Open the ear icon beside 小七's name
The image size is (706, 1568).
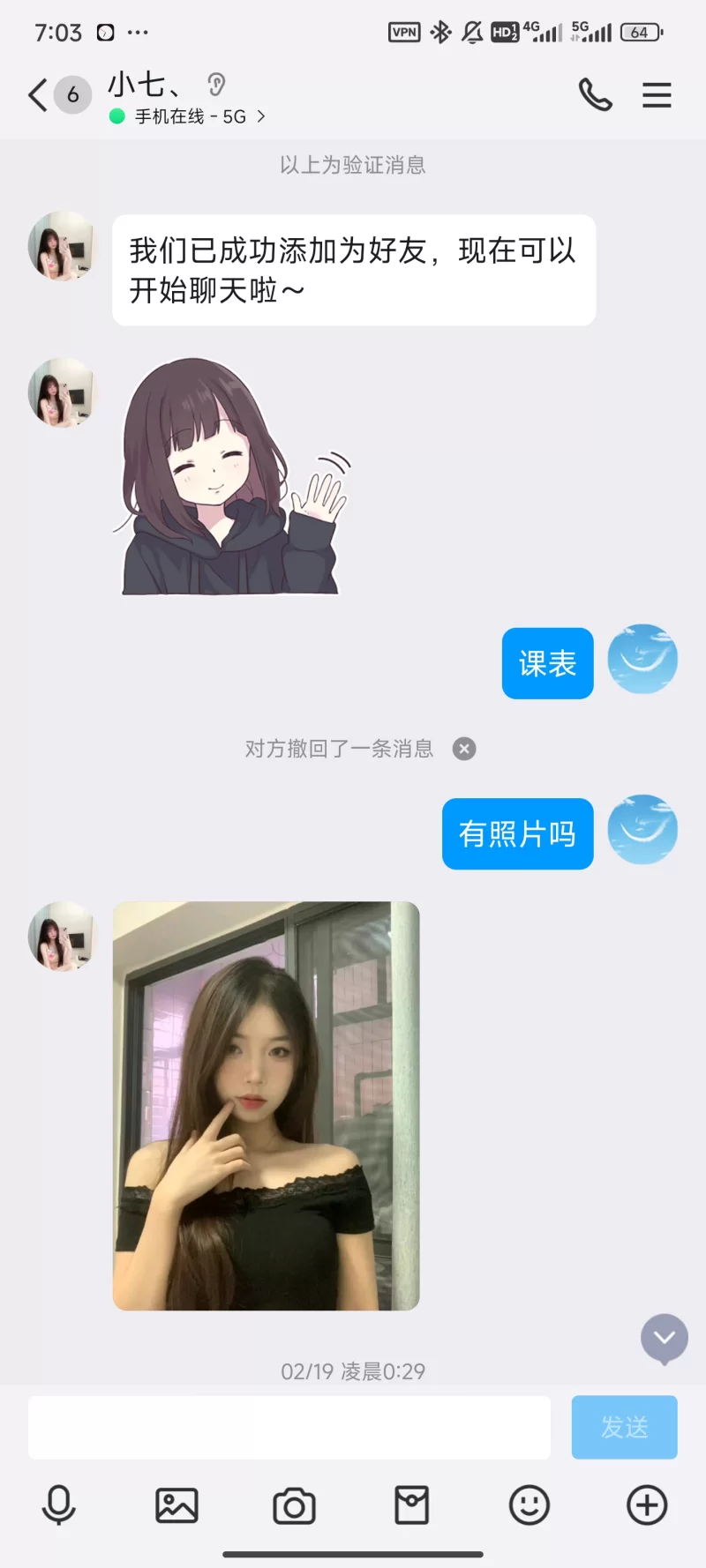[216, 85]
